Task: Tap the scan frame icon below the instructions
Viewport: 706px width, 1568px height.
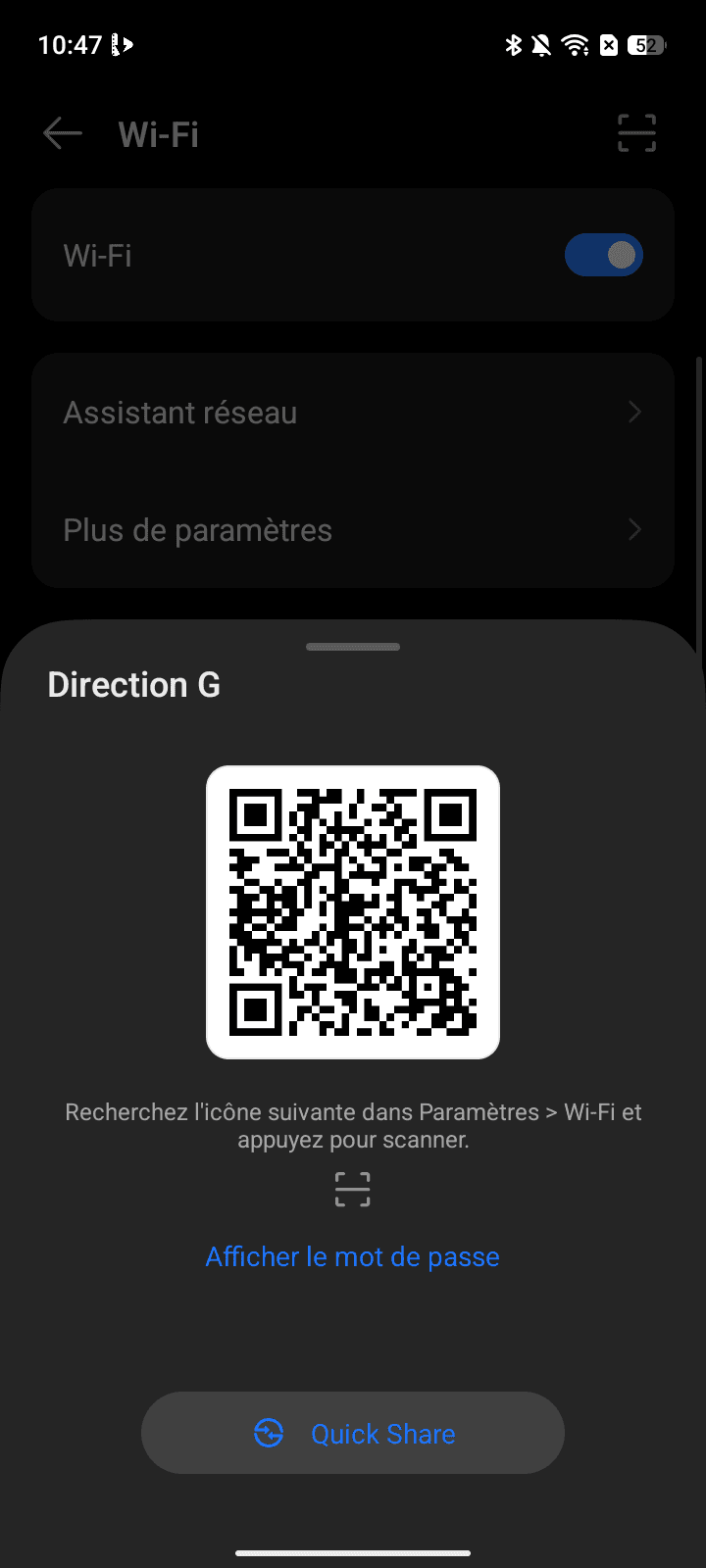Action: click(x=352, y=1188)
